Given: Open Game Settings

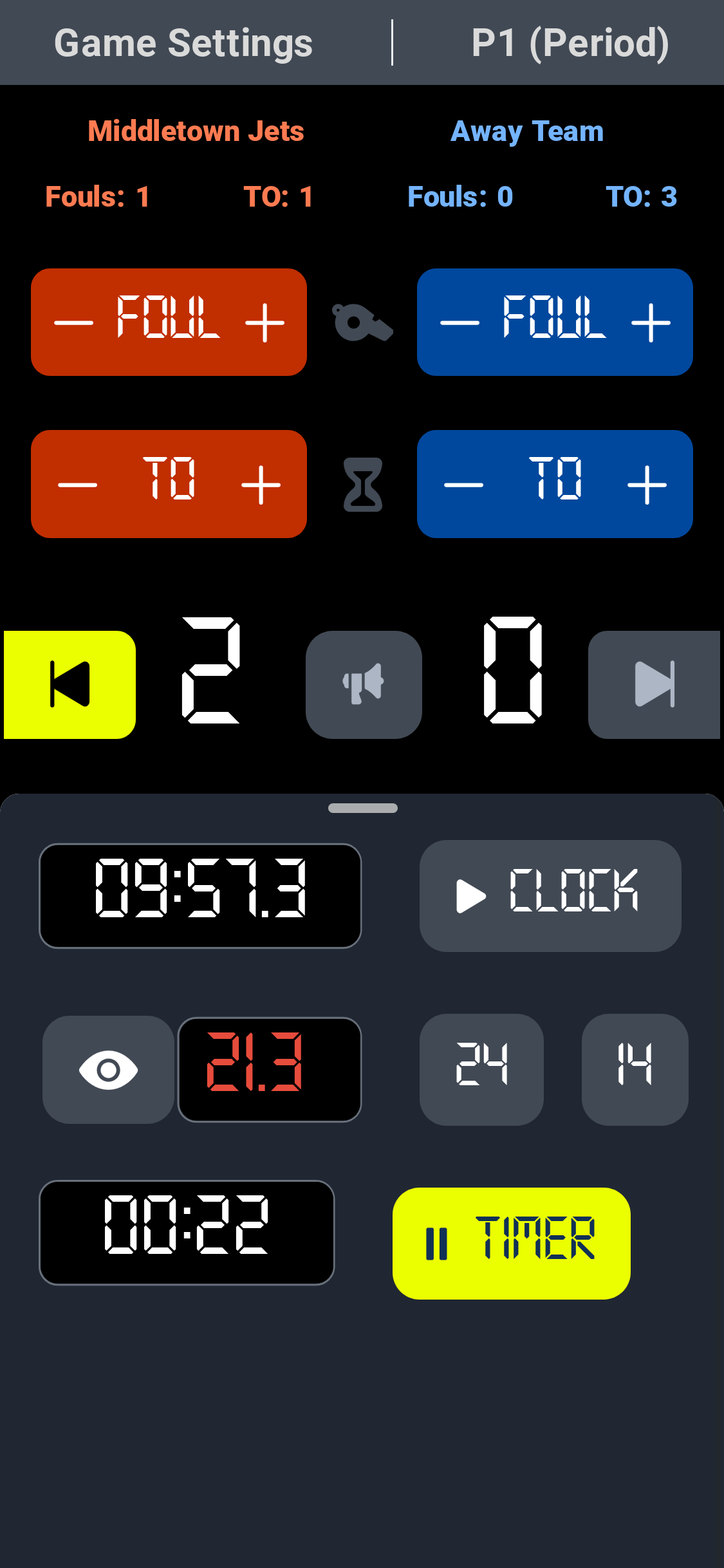Looking at the screenshot, I should point(183,43).
